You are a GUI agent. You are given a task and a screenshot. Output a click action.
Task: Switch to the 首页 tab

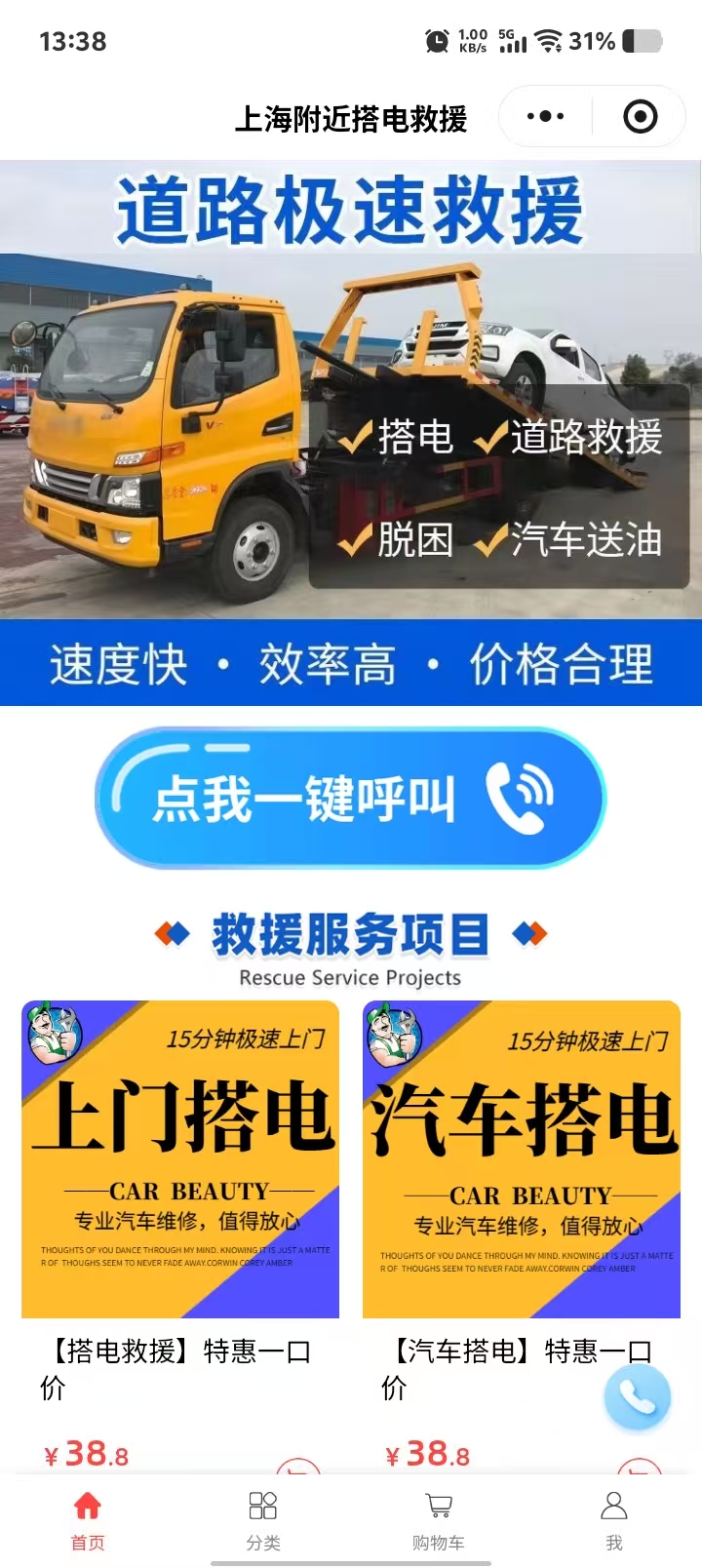coord(88,1519)
